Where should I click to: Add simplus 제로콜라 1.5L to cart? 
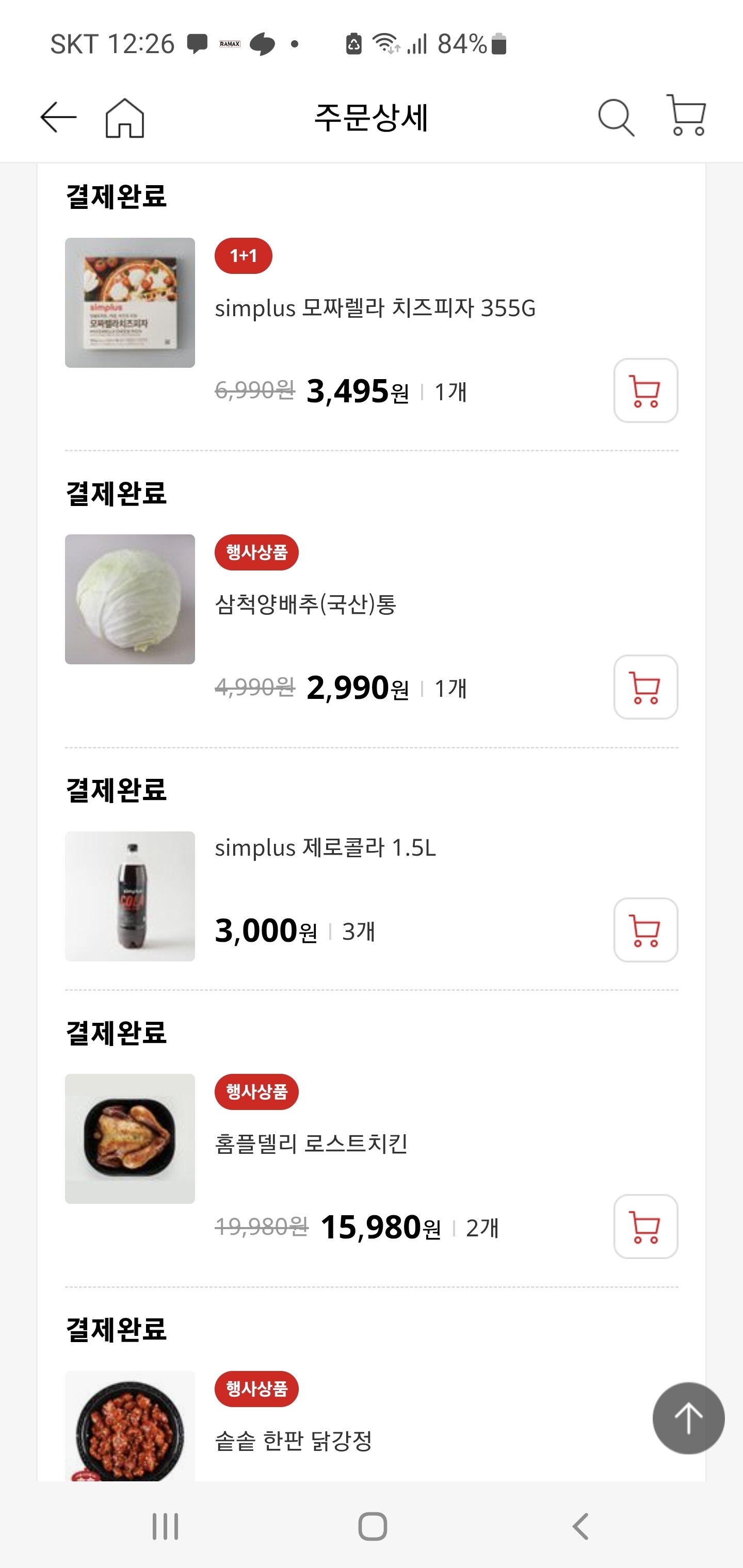pos(645,929)
